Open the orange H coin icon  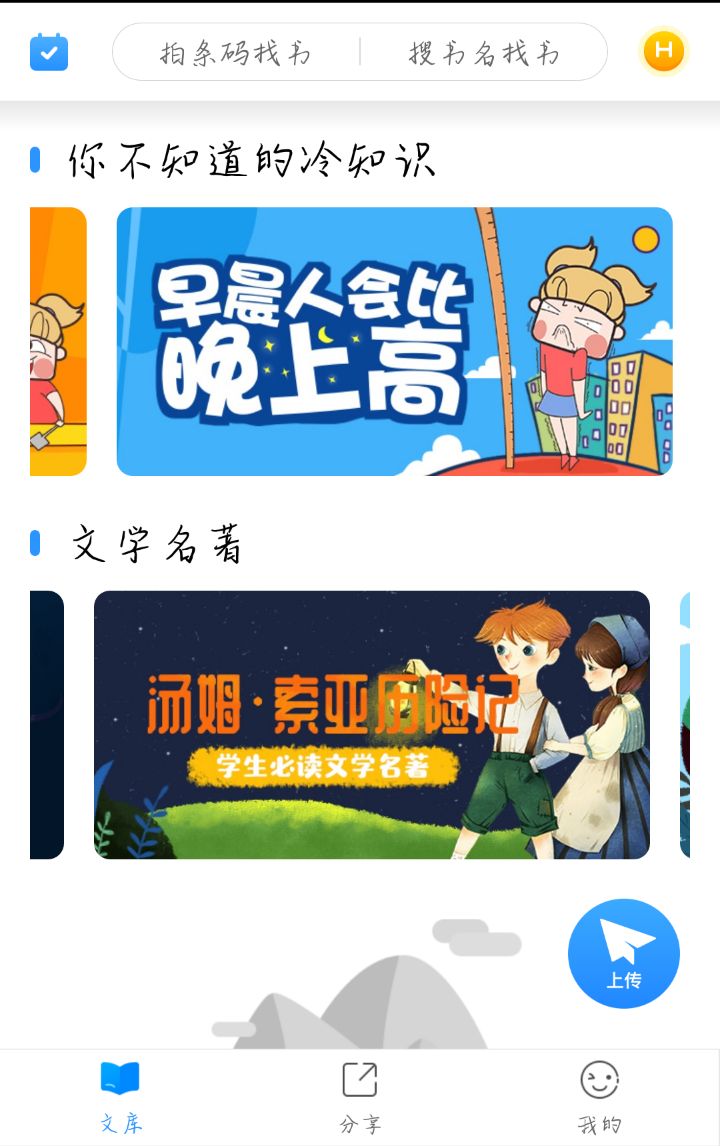point(663,51)
